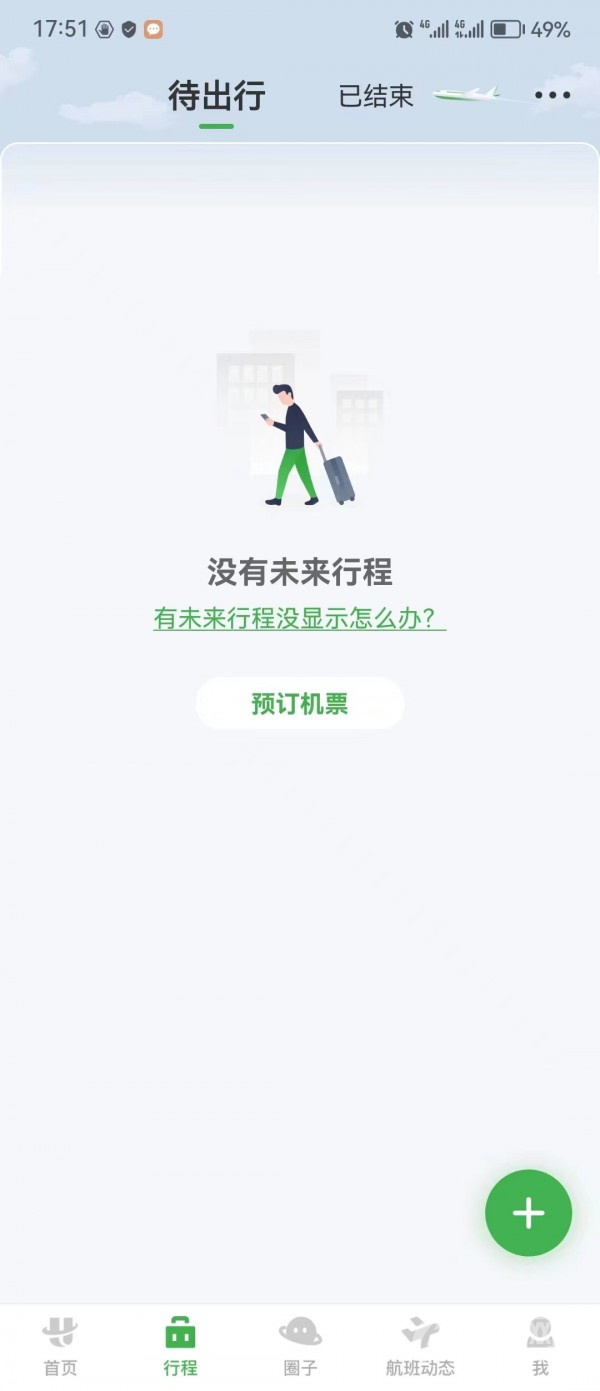Go to the 首页 tab
600x1391 pixels.
click(x=60, y=1347)
